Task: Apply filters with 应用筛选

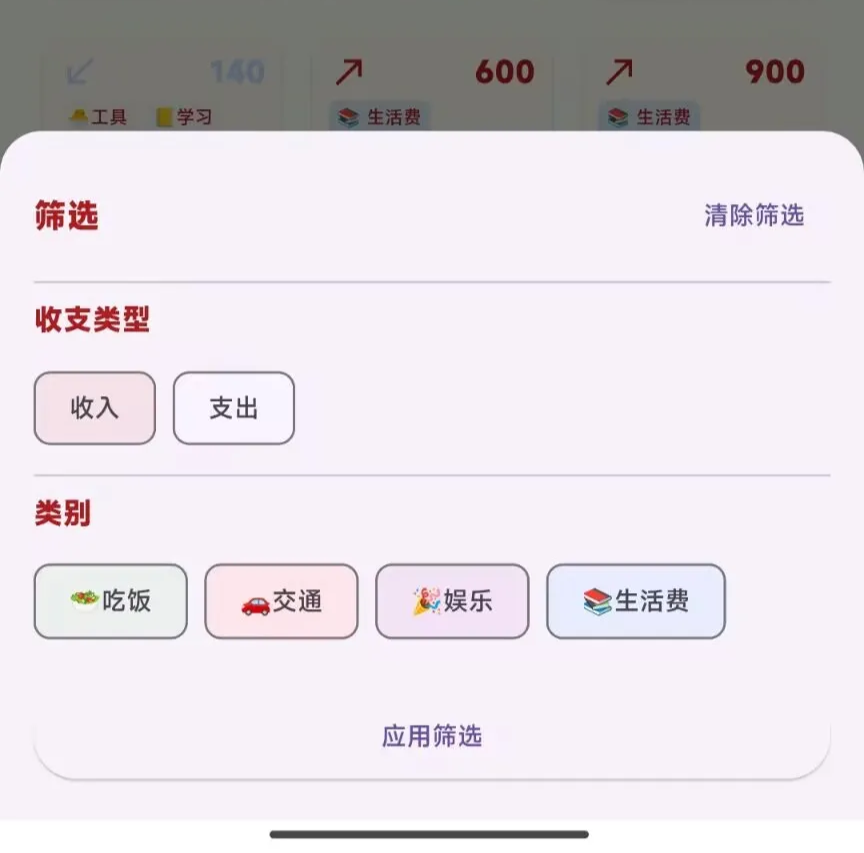Action: coord(432,736)
